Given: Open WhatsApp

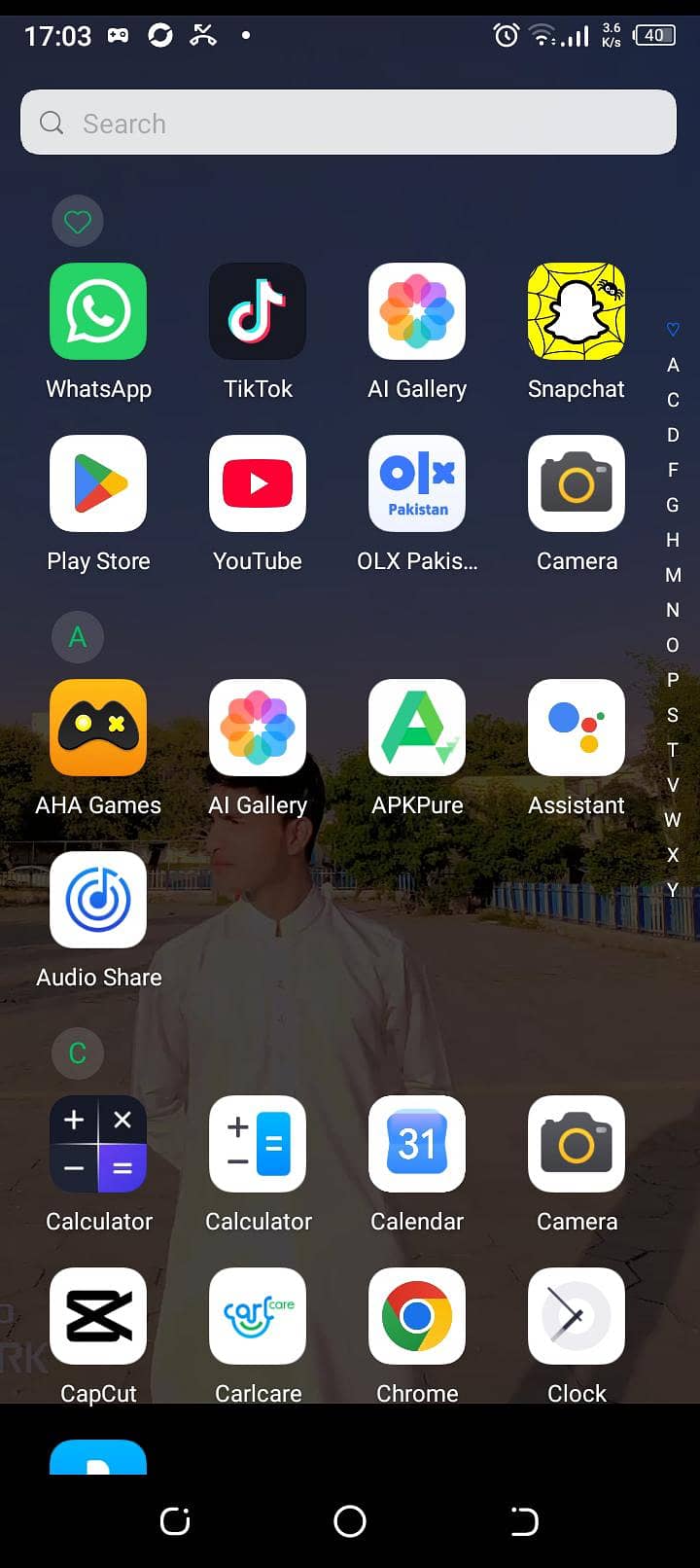Looking at the screenshot, I should (98, 311).
